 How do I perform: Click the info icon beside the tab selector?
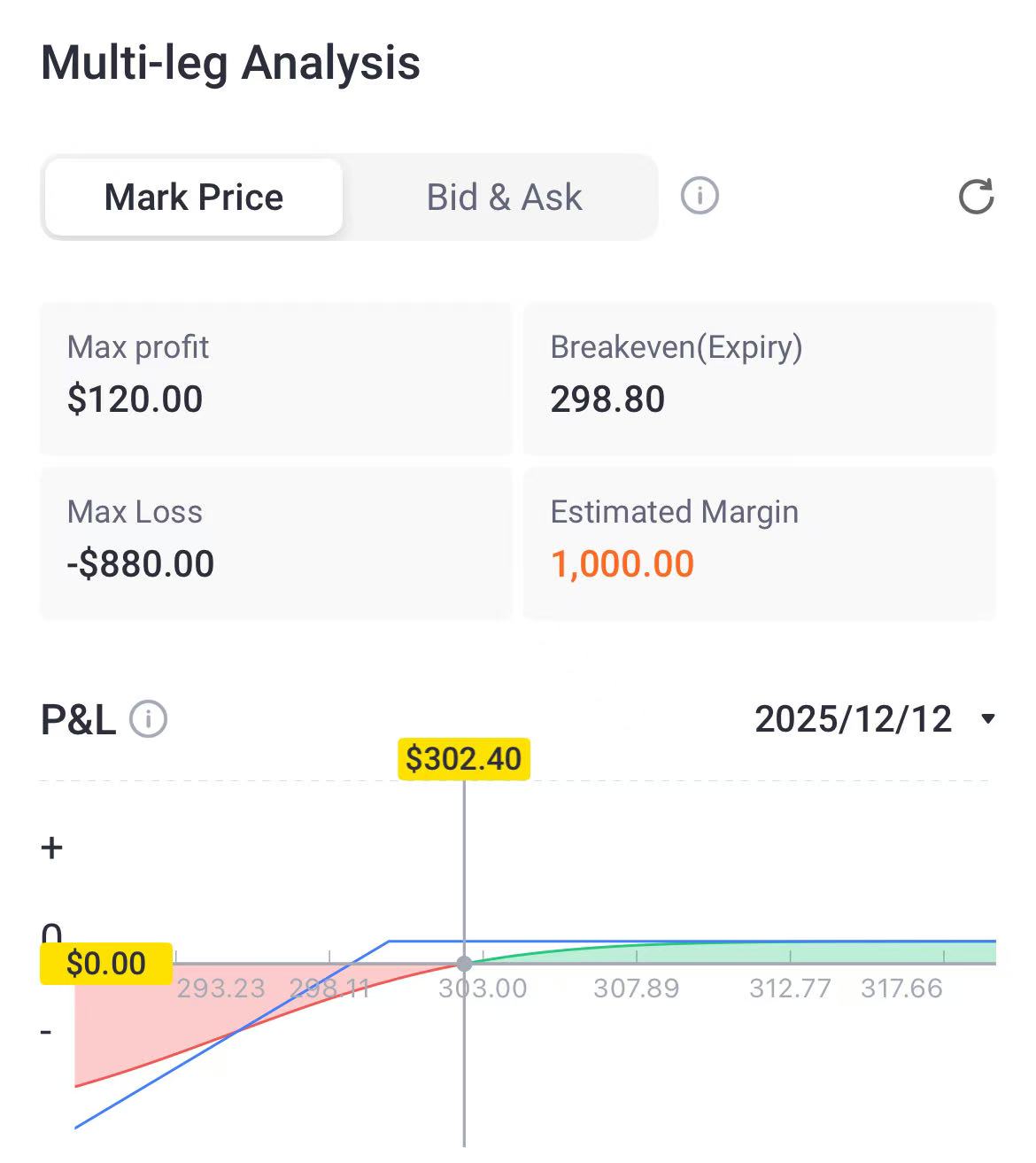coord(699,196)
